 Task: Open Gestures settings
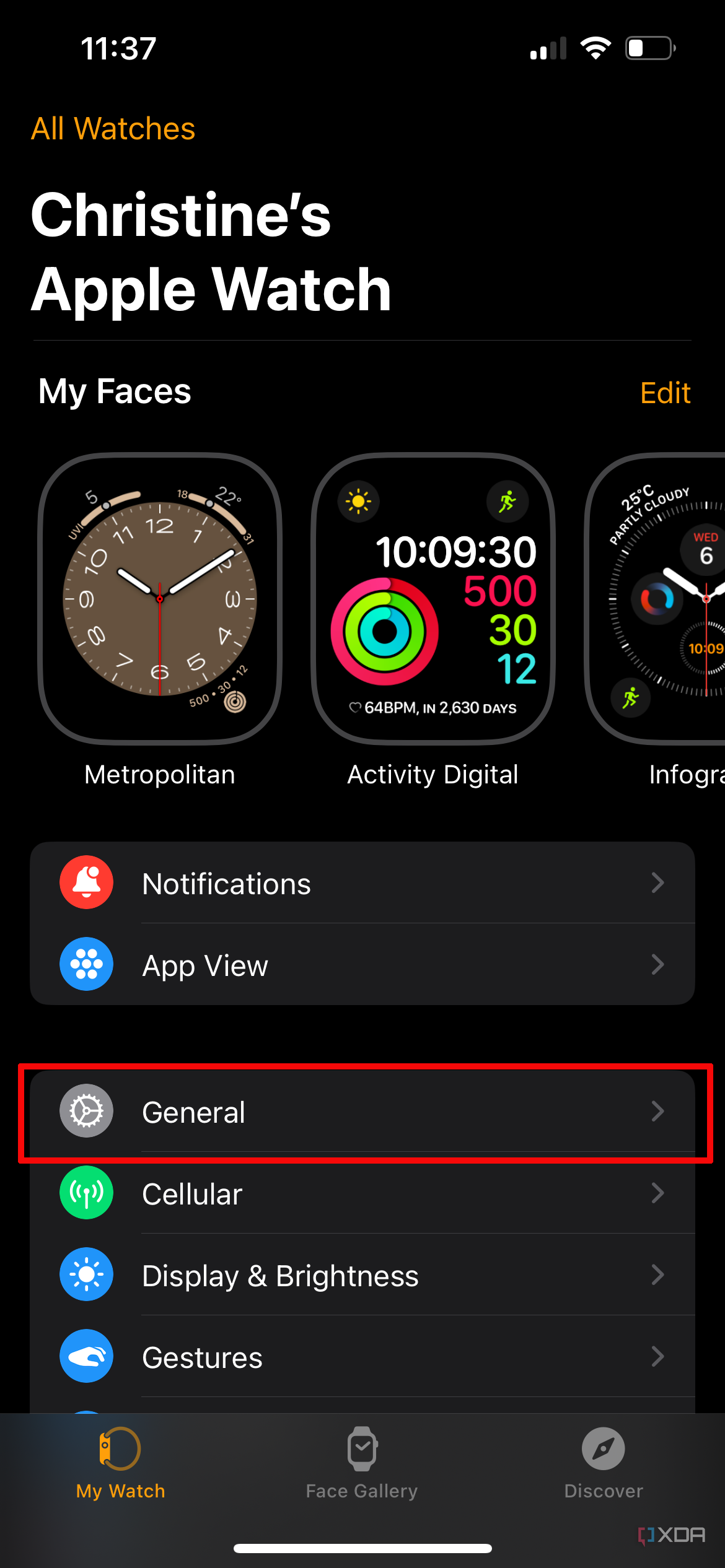pos(362,1357)
